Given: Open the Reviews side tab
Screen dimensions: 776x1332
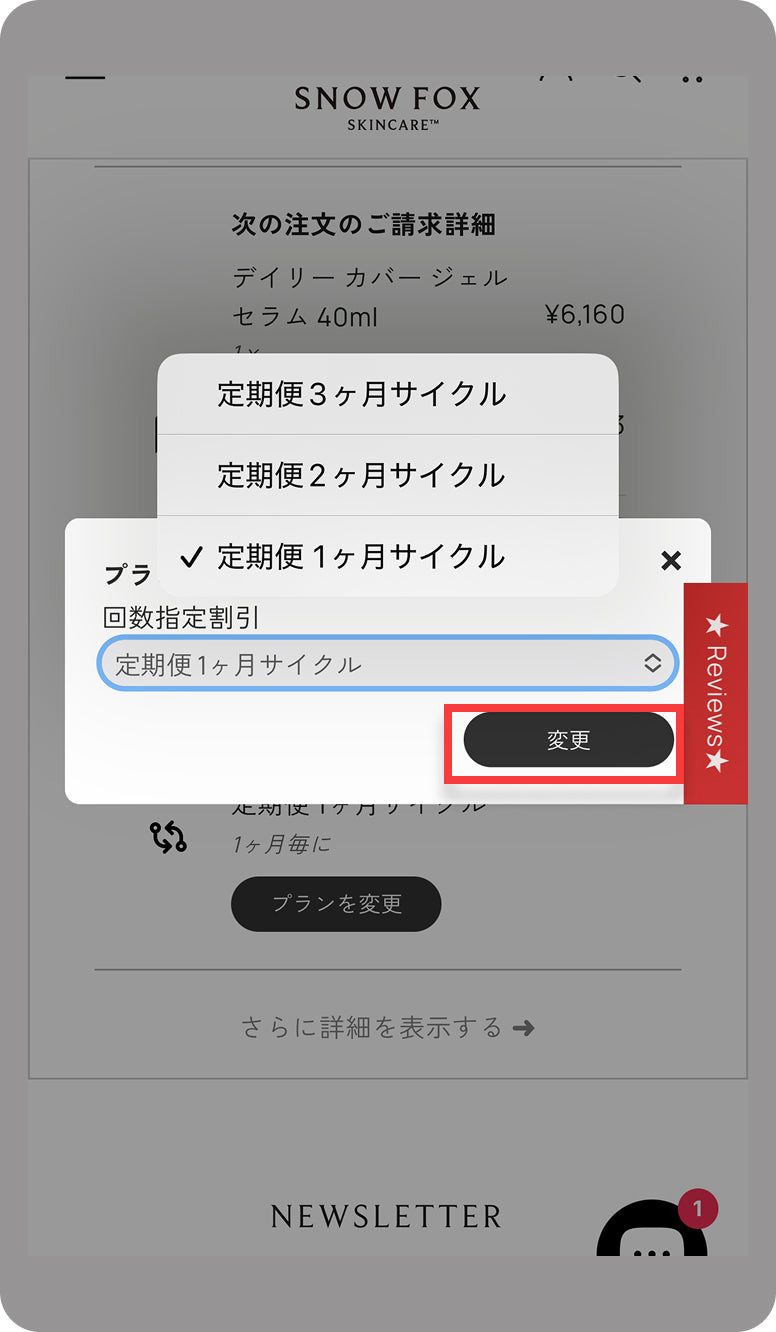Looking at the screenshot, I should (716, 693).
